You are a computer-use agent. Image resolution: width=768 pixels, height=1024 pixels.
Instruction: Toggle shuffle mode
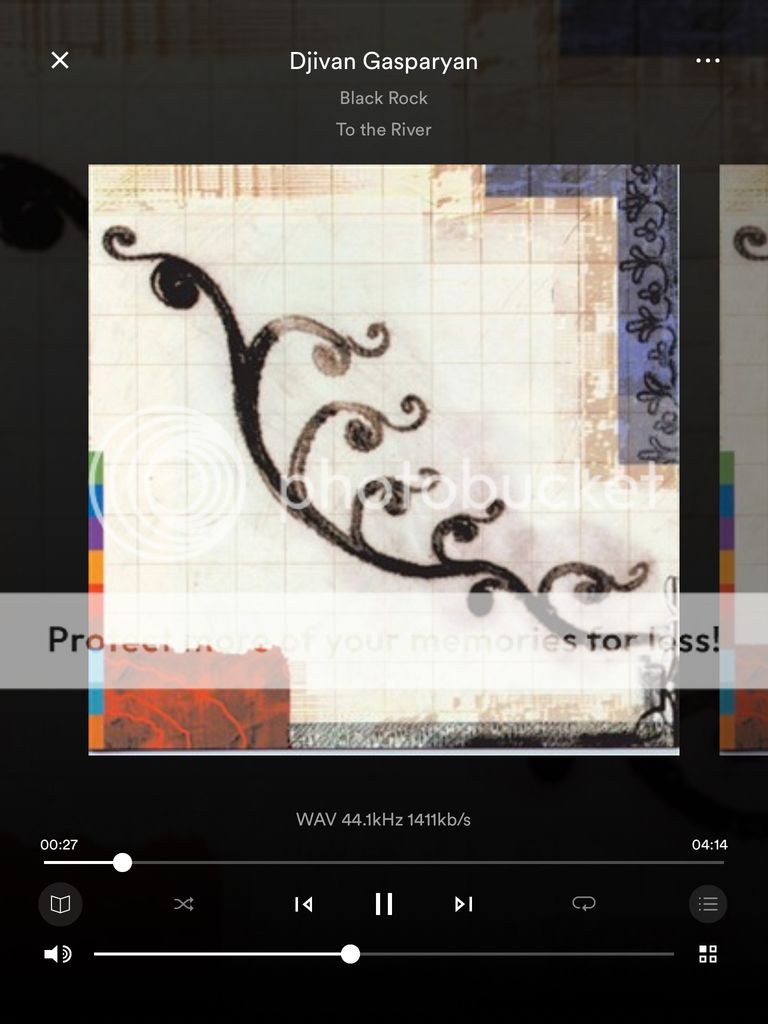pyautogui.click(x=184, y=904)
